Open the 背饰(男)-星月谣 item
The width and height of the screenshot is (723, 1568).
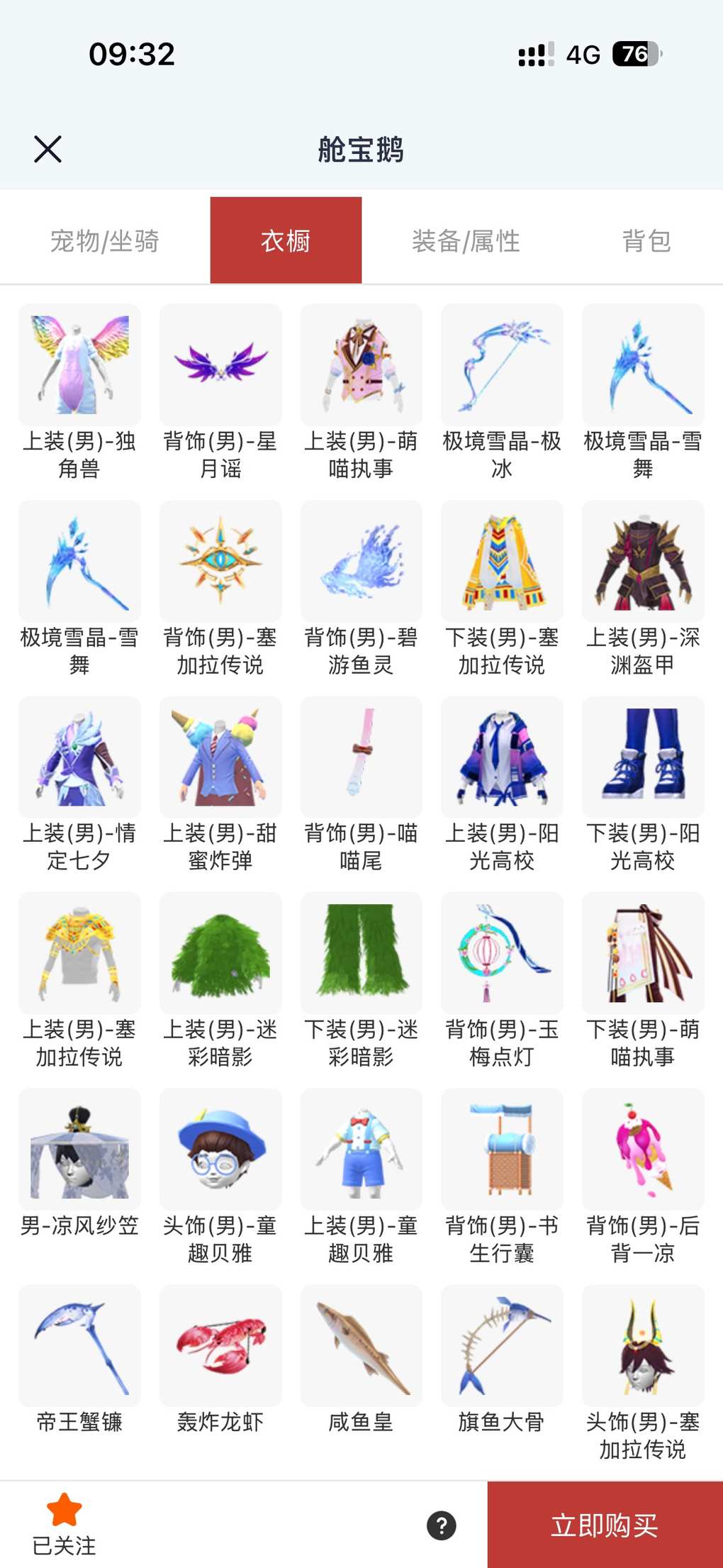point(220,365)
